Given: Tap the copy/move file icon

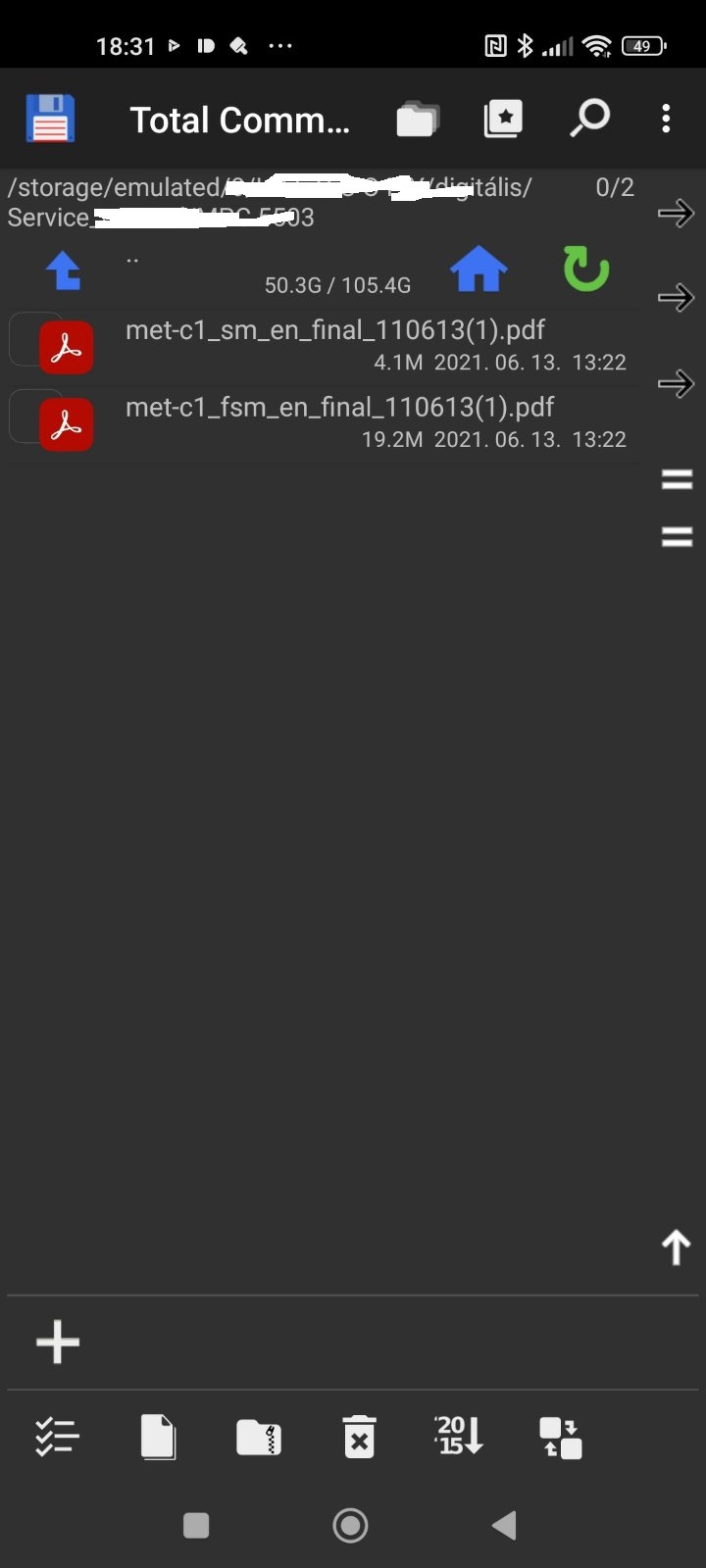Looking at the screenshot, I should tap(158, 1438).
